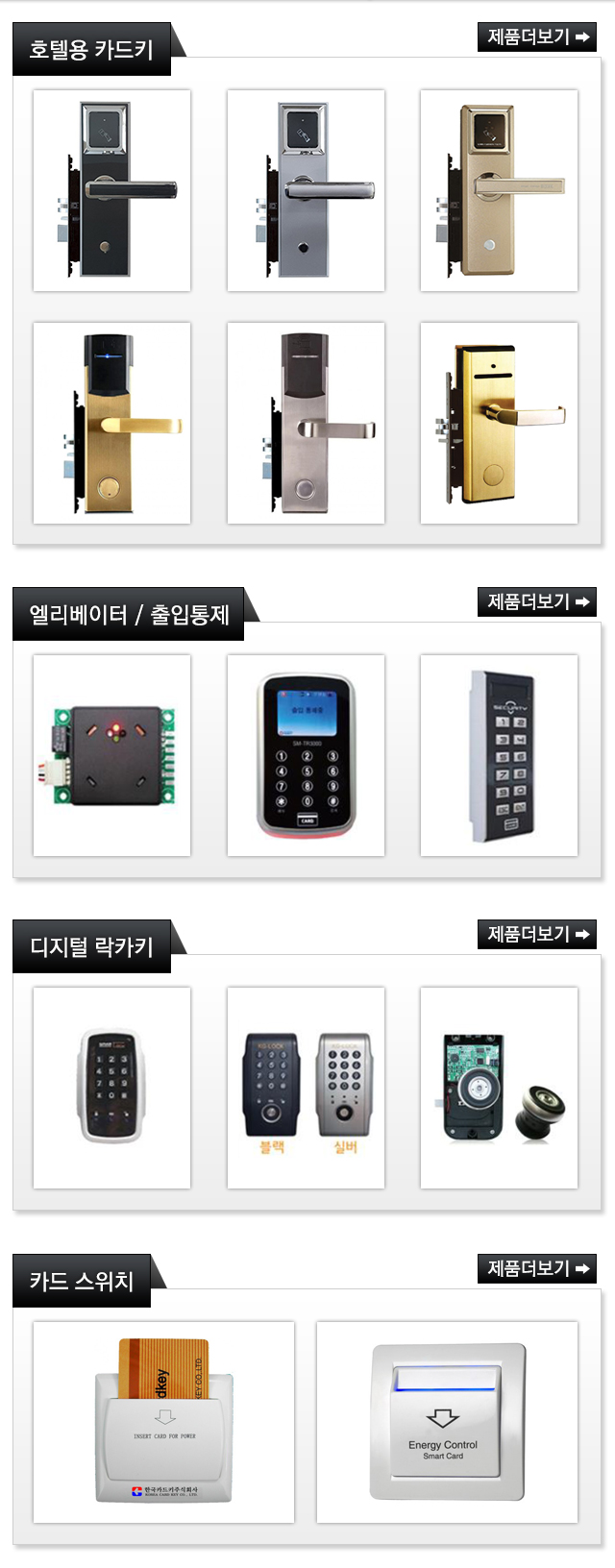The width and height of the screenshot is (615, 1568).
Task: Open the silver hotel card key lock
Action: pyautogui.click(x=306, y=191)
